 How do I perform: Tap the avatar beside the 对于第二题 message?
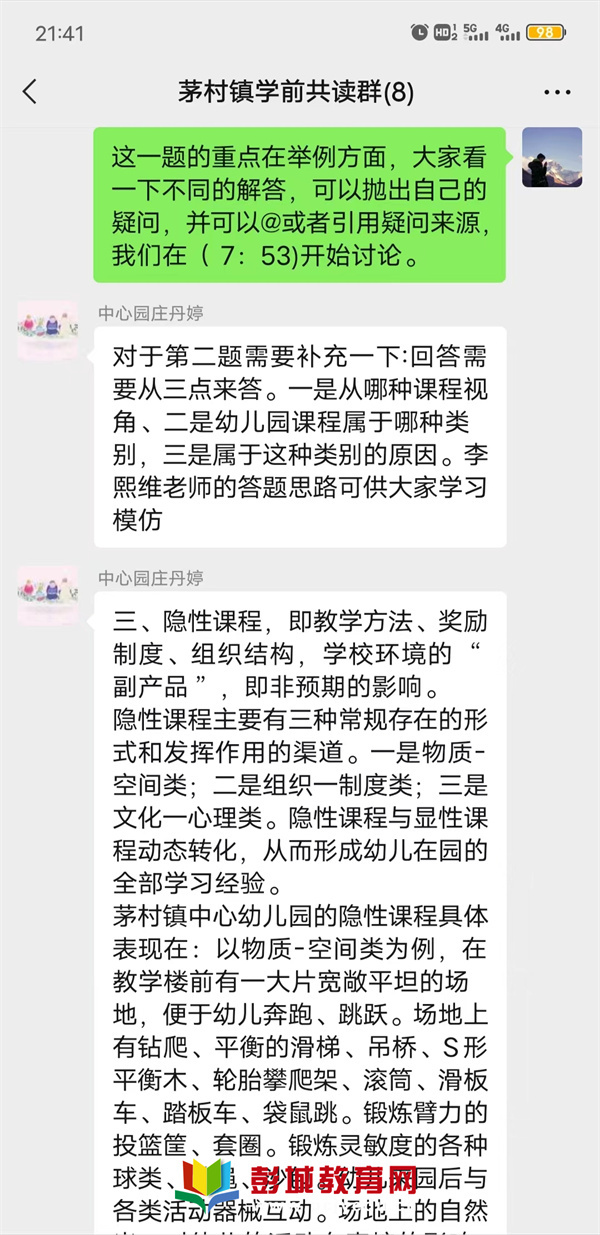click(x=48, y=330)
